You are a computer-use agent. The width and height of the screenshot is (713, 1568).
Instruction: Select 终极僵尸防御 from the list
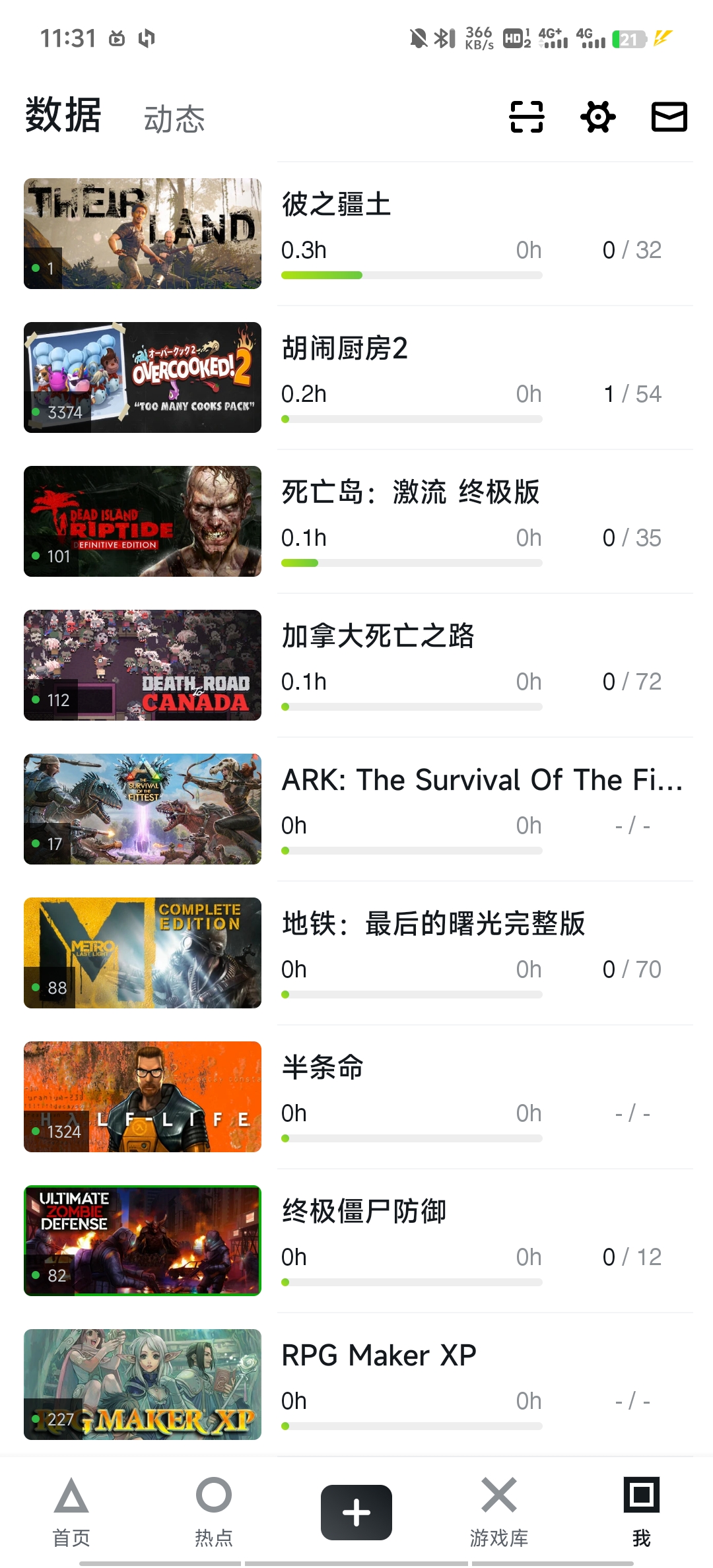[364, 1212]
